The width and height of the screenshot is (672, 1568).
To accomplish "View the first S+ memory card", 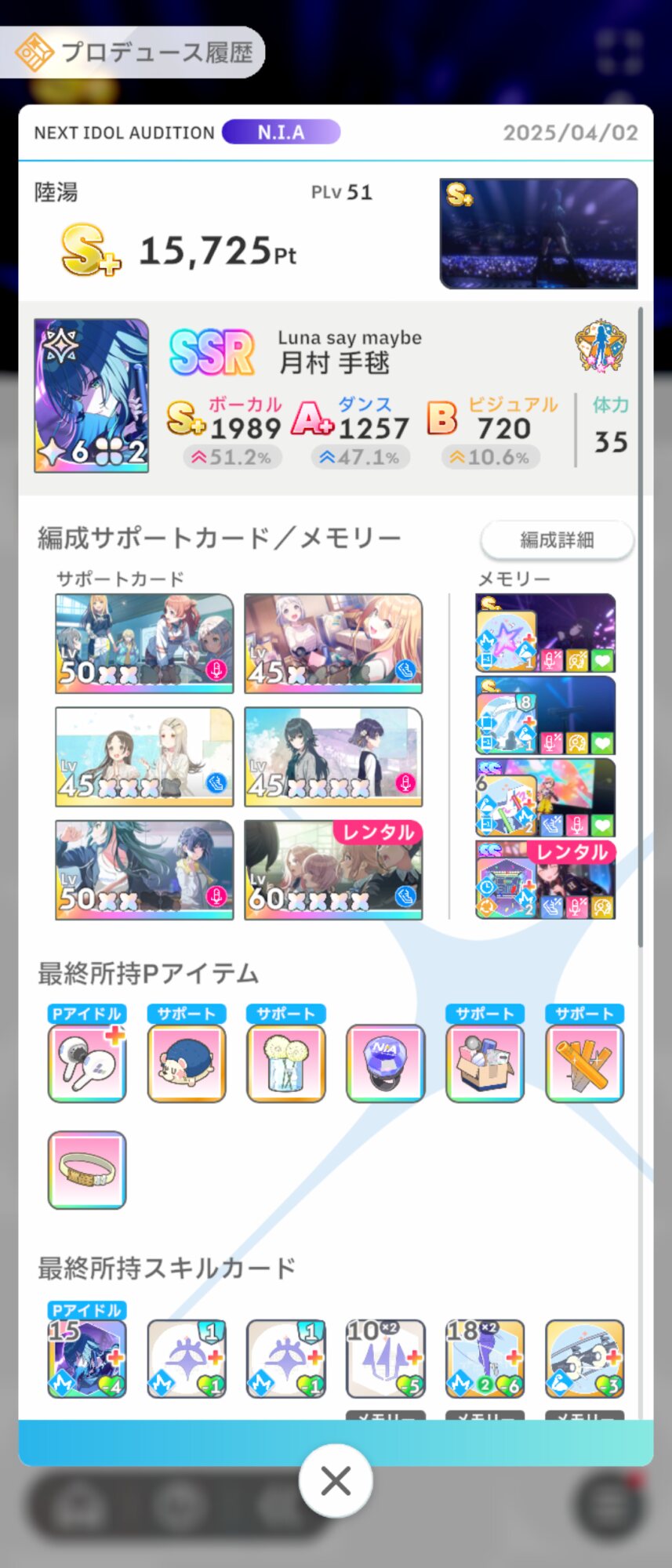I will tap(545, 633).
